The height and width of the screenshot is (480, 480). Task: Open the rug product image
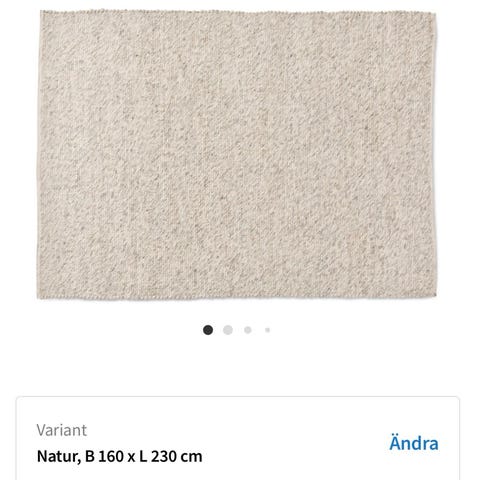click(237, 155)
